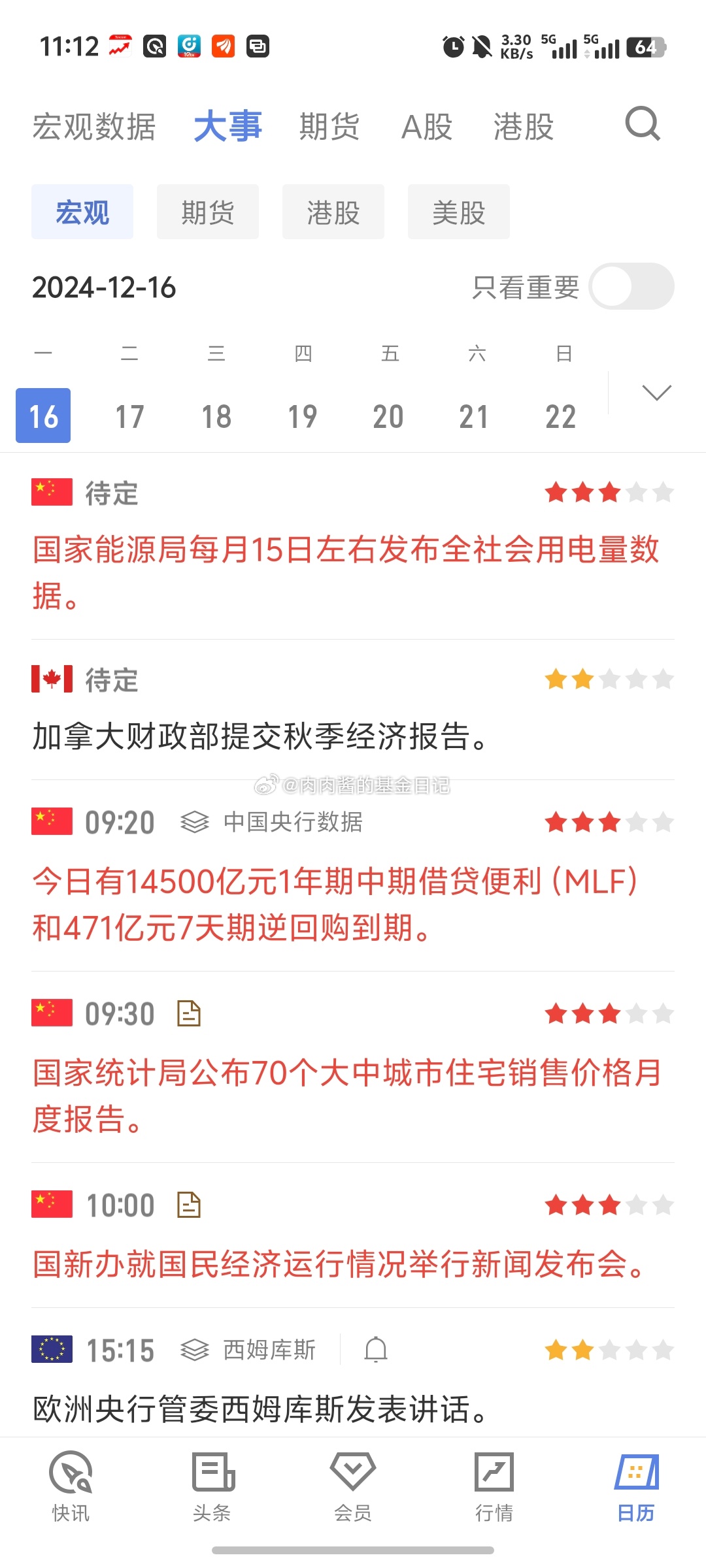The height and width of the screenshot is (1568, 706).
Task: Switch to the 宏观数据 top tab
Action: tap(94, 127)
